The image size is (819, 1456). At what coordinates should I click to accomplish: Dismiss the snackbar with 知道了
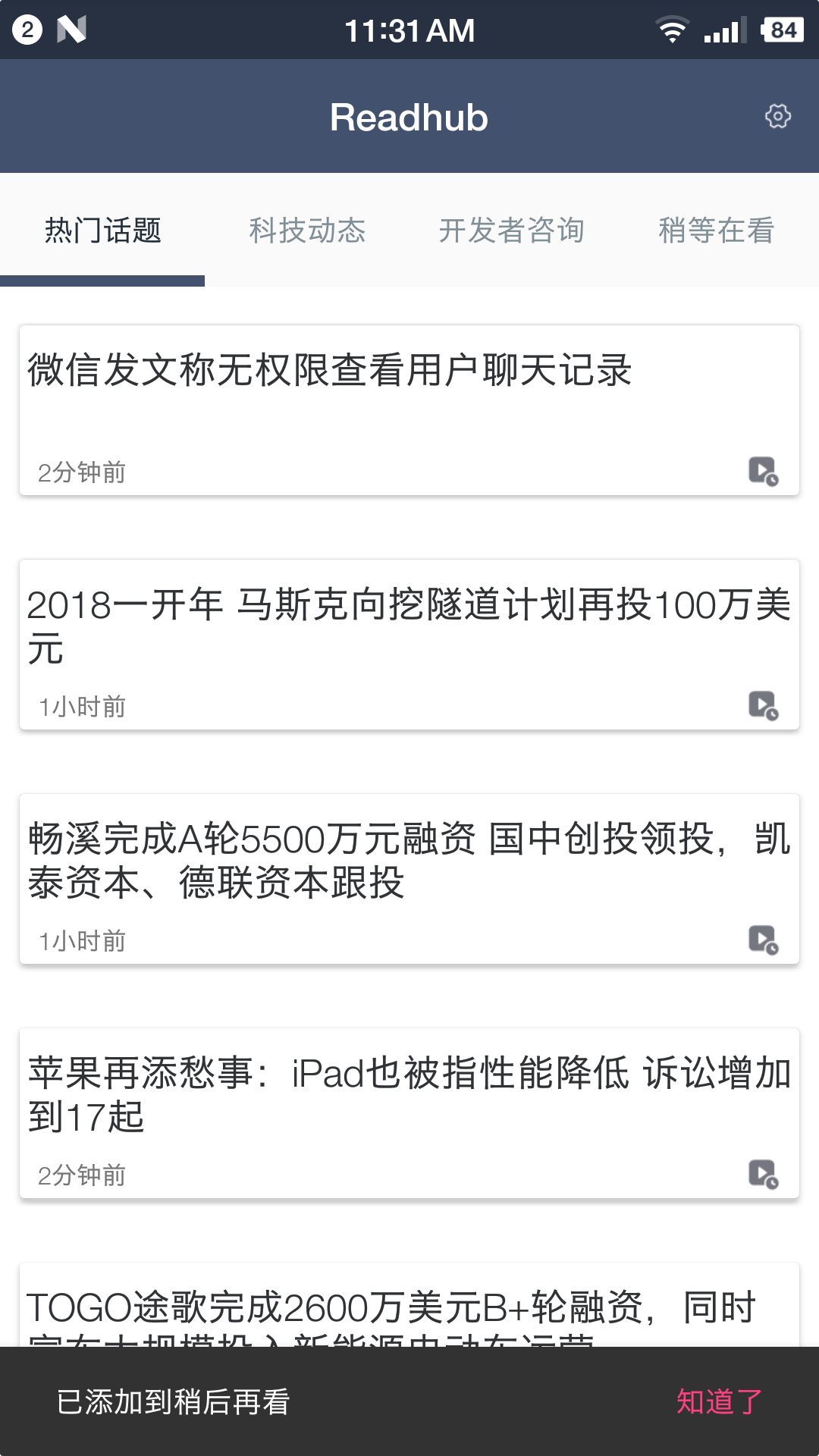pos(718,1401)
